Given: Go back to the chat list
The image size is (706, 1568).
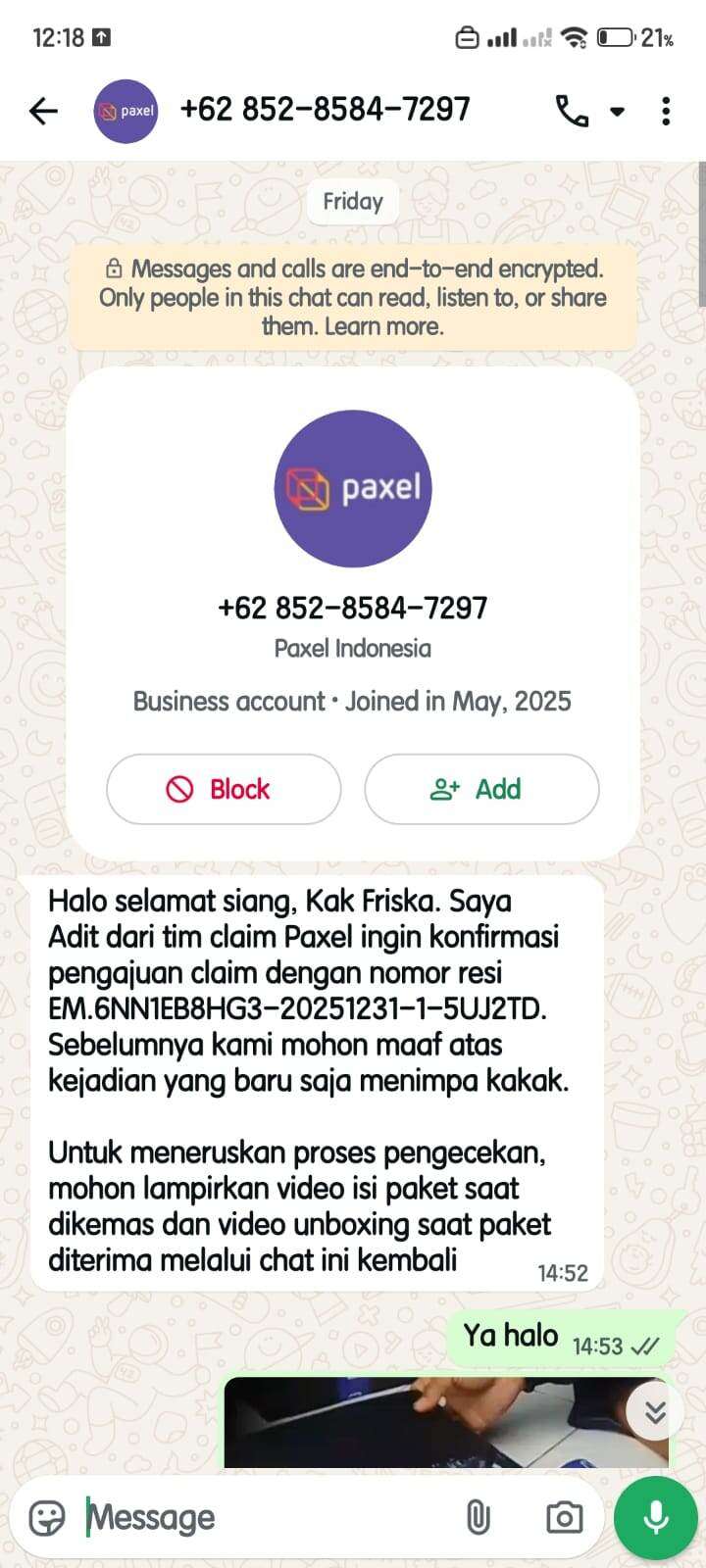Looking at the screenshot, I should click(x=43, y=111).
